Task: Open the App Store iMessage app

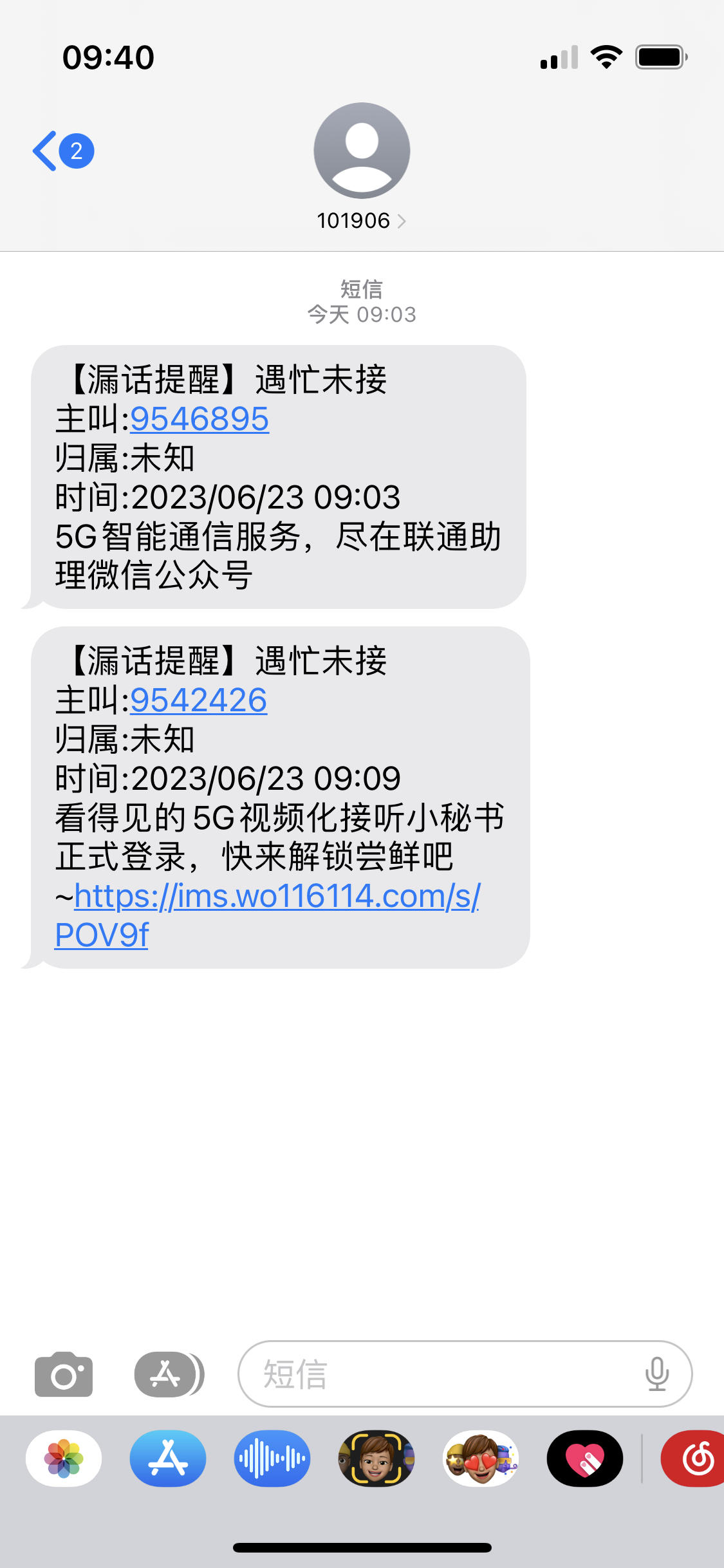Action: coord(168,1459)
